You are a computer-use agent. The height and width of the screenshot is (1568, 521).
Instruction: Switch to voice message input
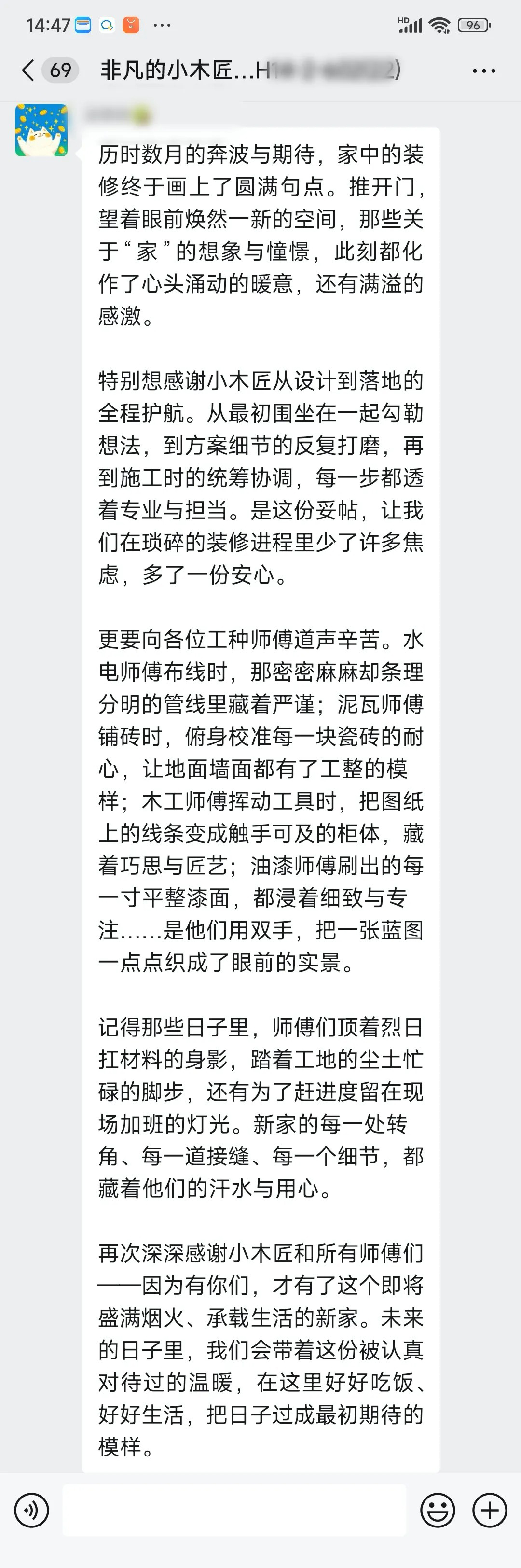pyautogui.click(x=32, y=1510)
